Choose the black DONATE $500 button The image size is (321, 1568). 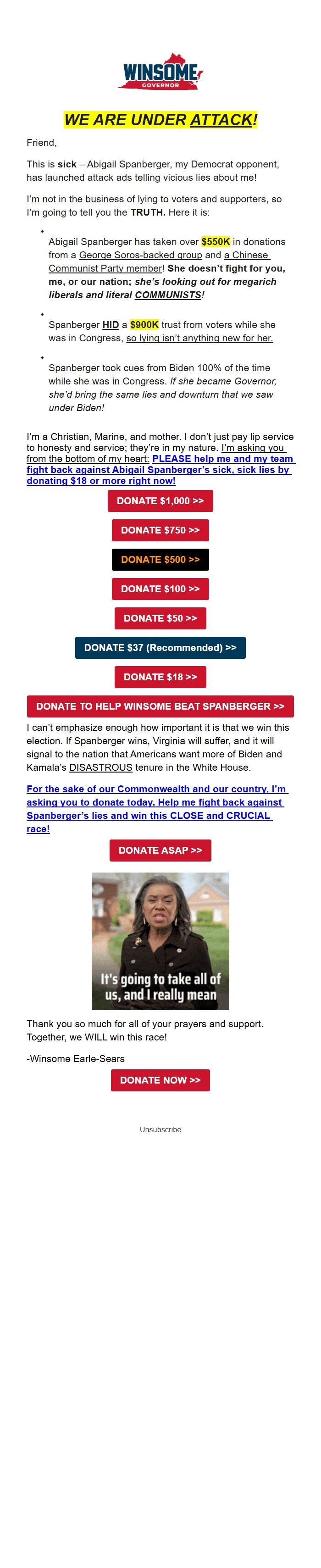pos(160,559)
